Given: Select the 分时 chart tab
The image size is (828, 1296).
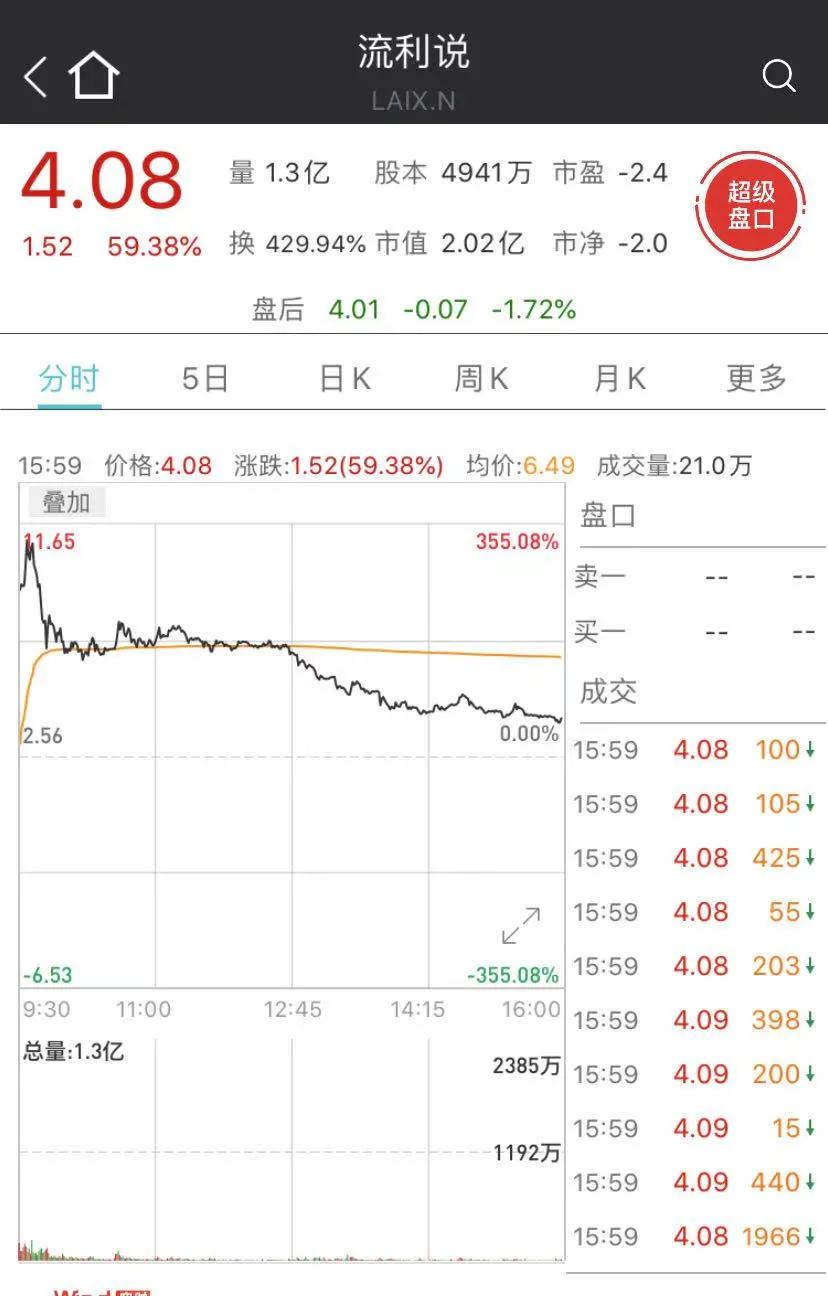Looking at the screenshot, I should pyautogui.click(x=69, y=378).
